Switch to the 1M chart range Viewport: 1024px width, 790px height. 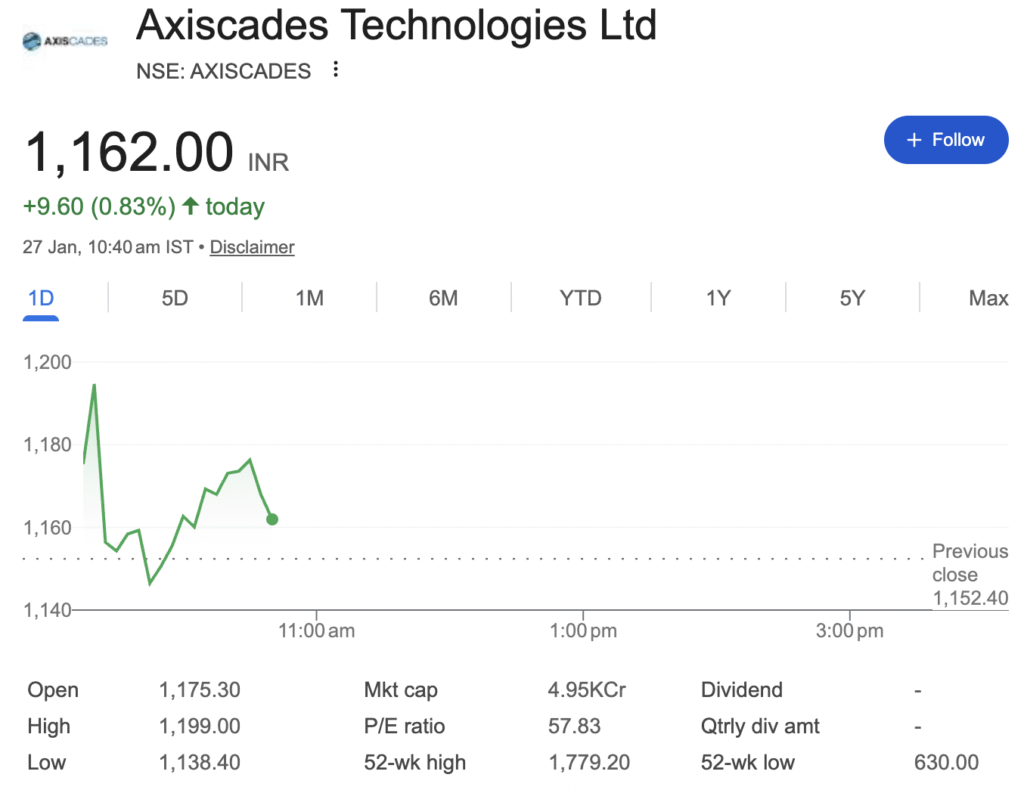tap(309, 298)
